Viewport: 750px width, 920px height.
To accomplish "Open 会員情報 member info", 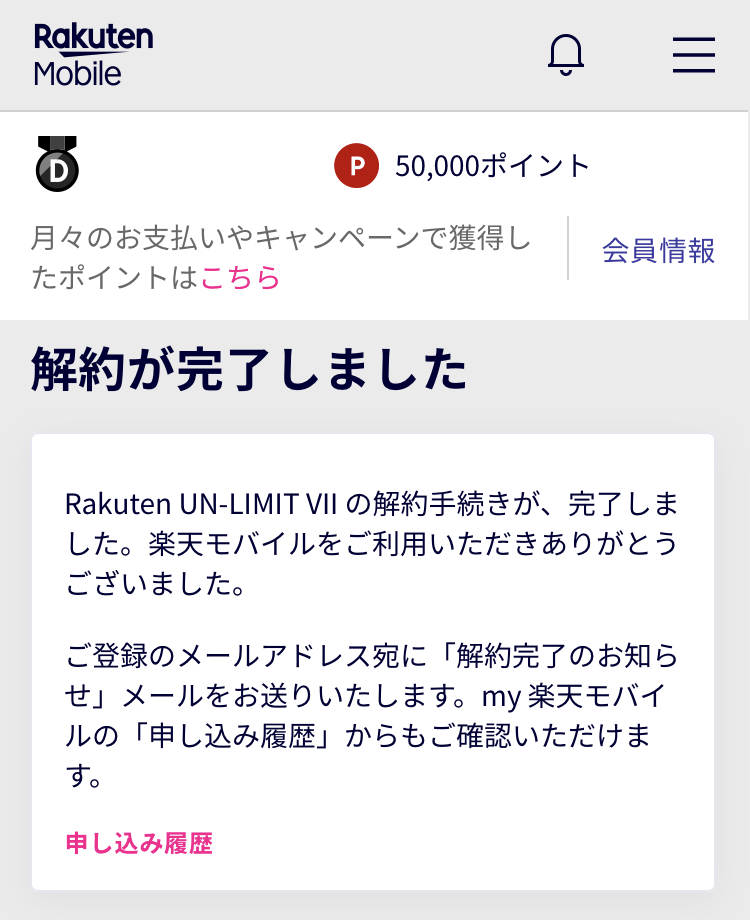I will (x=658, y=250).
